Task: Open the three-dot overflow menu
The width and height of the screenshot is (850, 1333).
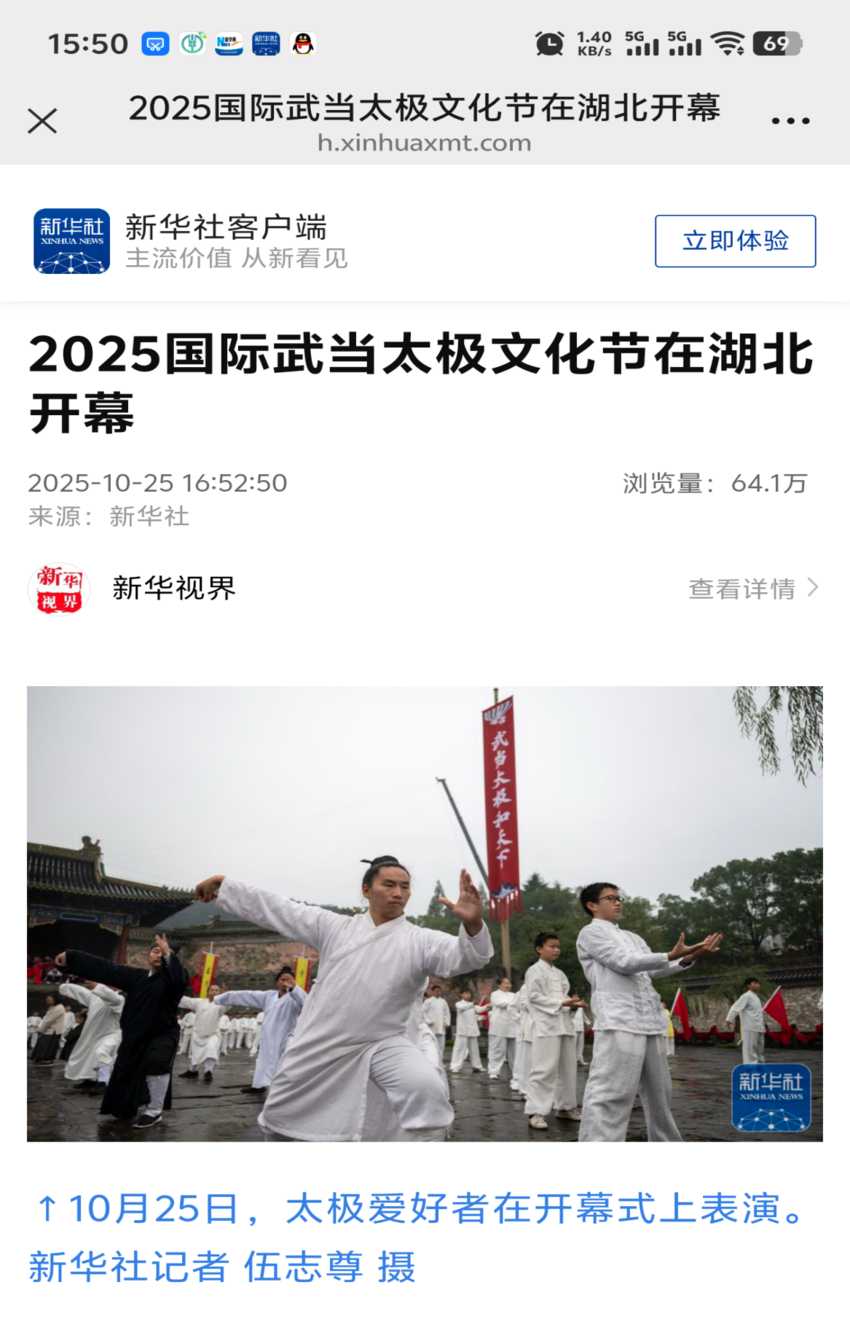Action: click(x=790, y=121)
